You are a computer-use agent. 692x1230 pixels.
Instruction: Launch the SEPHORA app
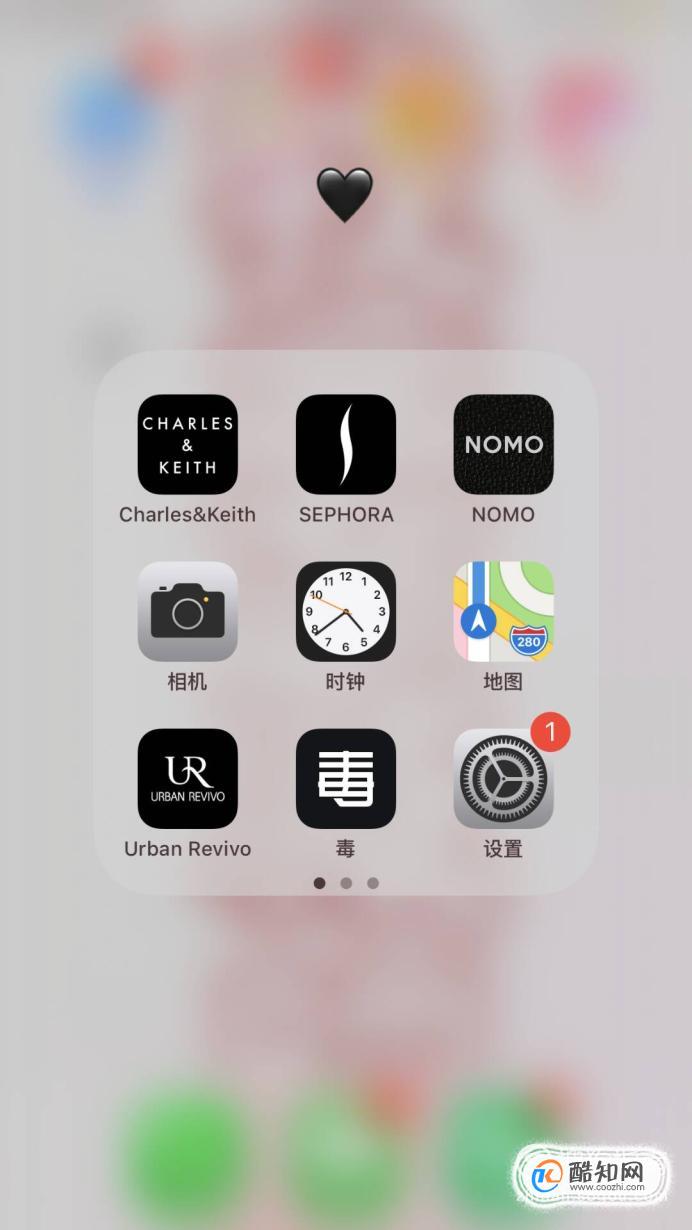pyautogui.click(x=345, y=444)
